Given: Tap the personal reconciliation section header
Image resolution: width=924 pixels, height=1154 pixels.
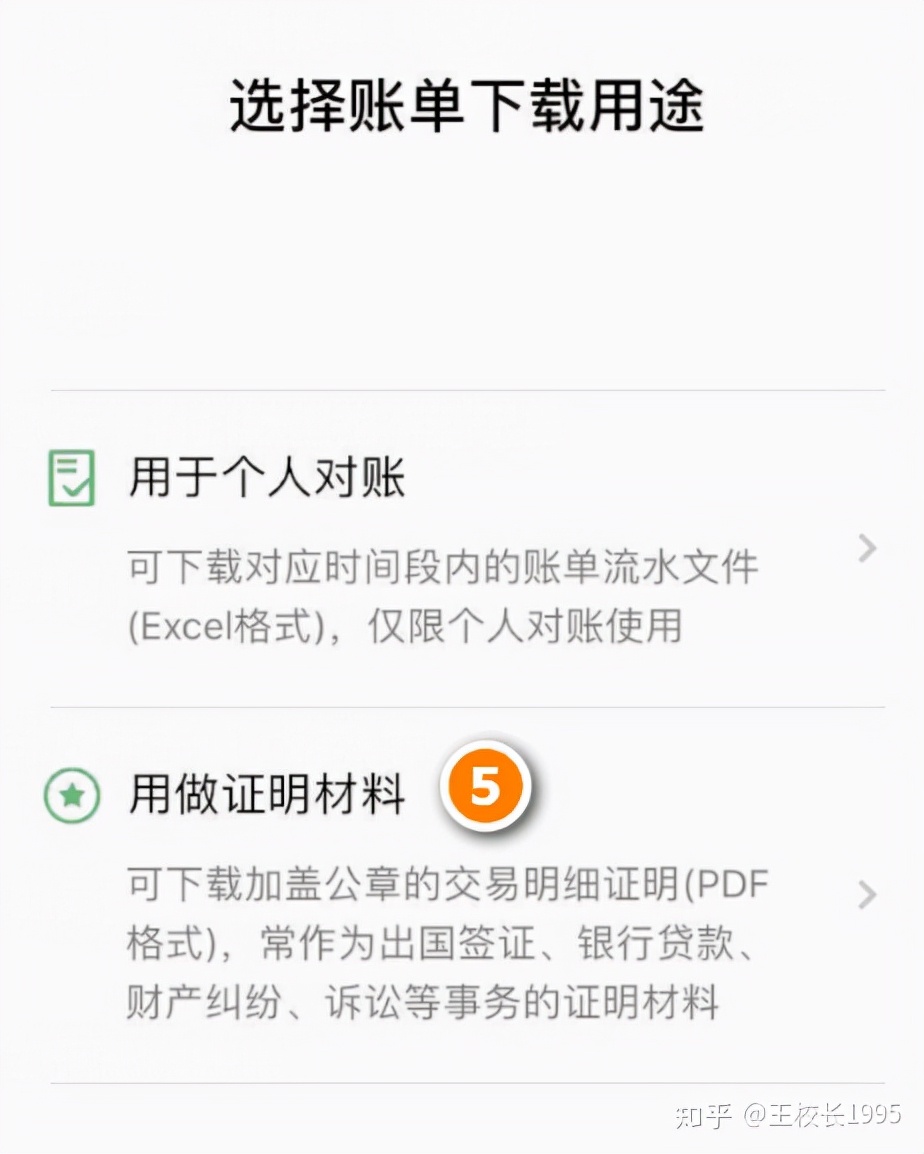Looking at the screenshot, I should 270,477.
